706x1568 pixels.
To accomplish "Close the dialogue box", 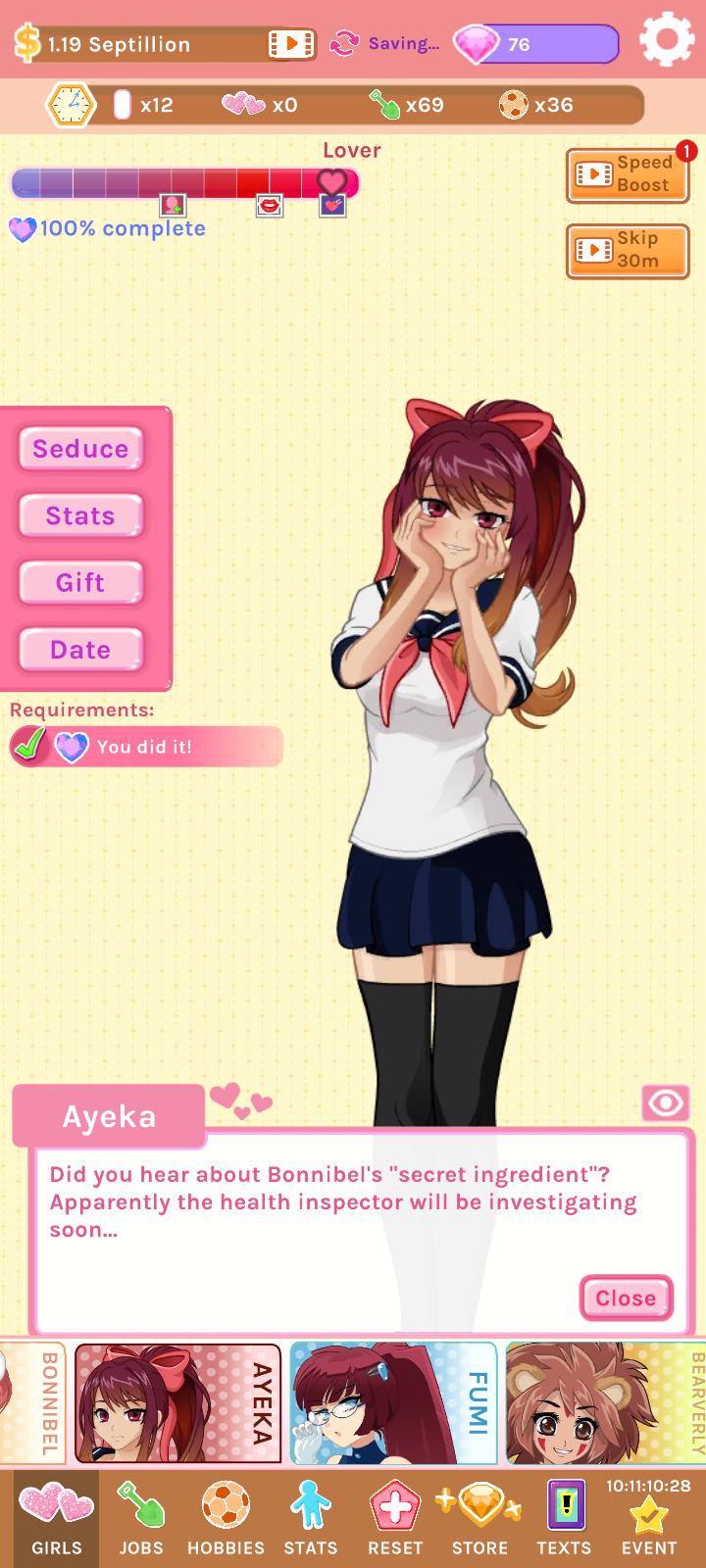I will (626, 1298).
